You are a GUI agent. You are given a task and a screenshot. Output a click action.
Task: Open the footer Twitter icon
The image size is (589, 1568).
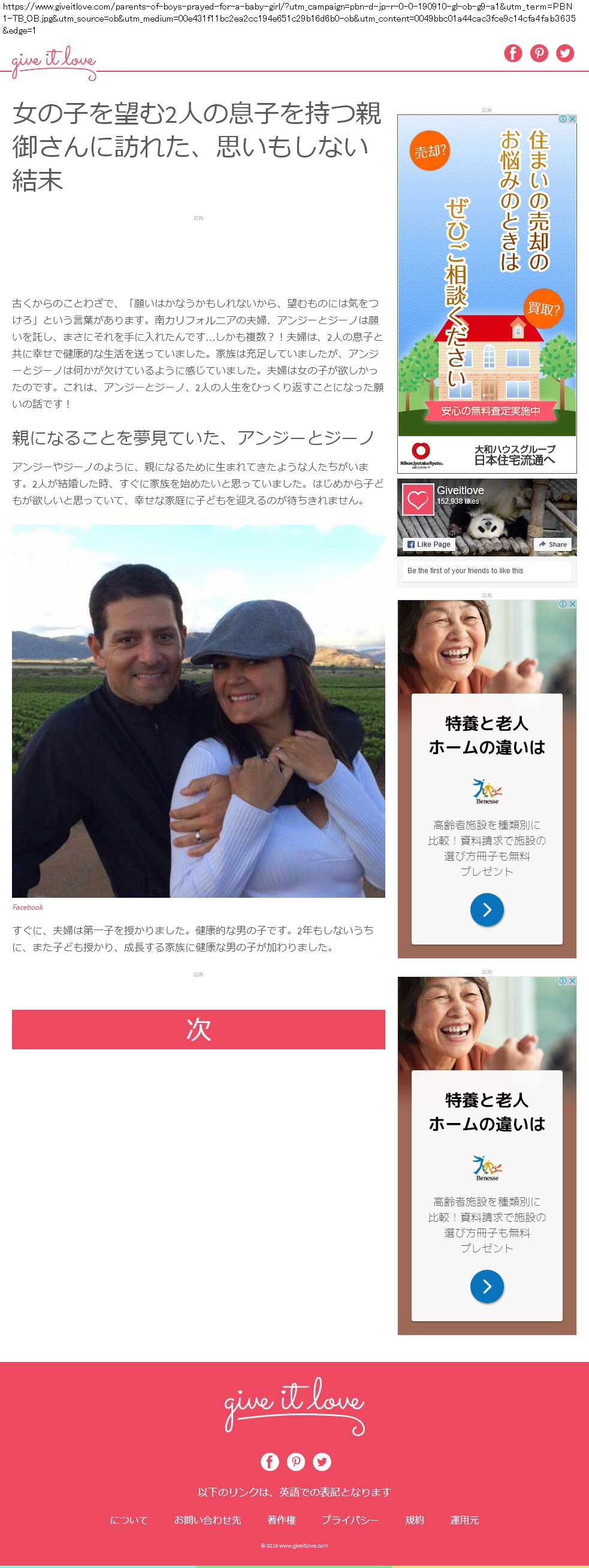coord(322,1461)
